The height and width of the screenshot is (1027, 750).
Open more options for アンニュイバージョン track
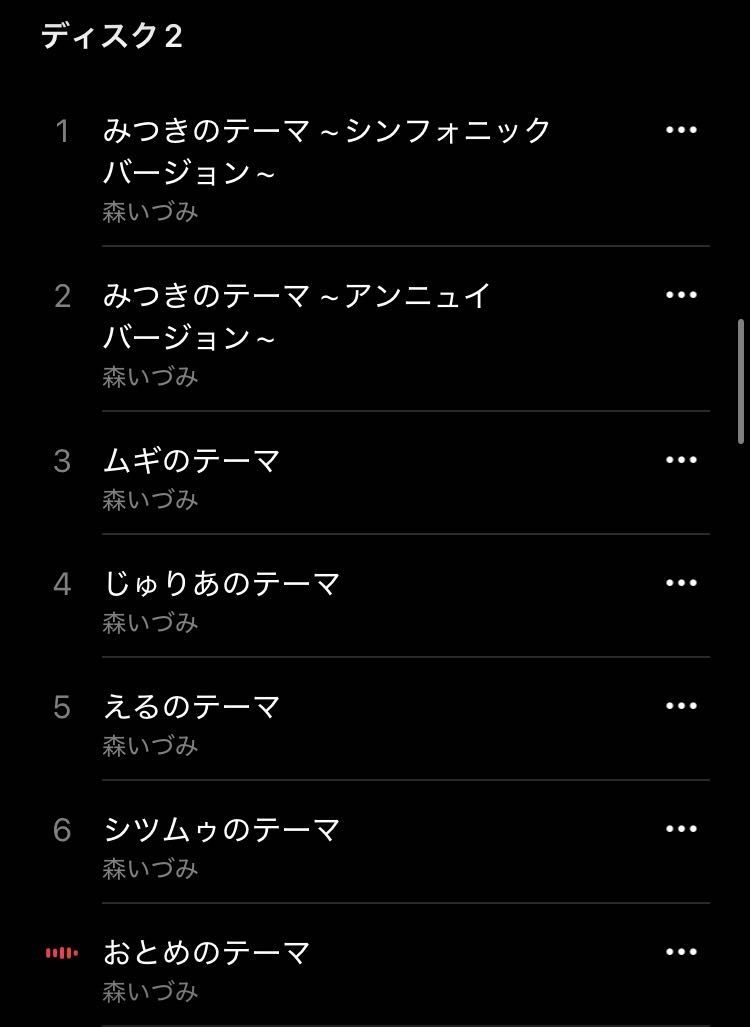(681, 295)
